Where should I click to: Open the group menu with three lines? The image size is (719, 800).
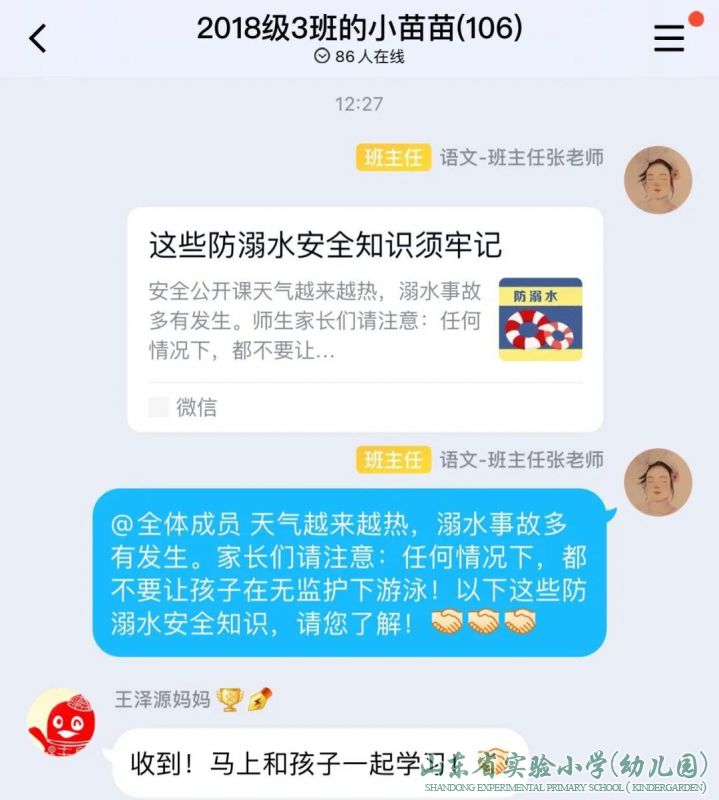[x=669, y=39]
